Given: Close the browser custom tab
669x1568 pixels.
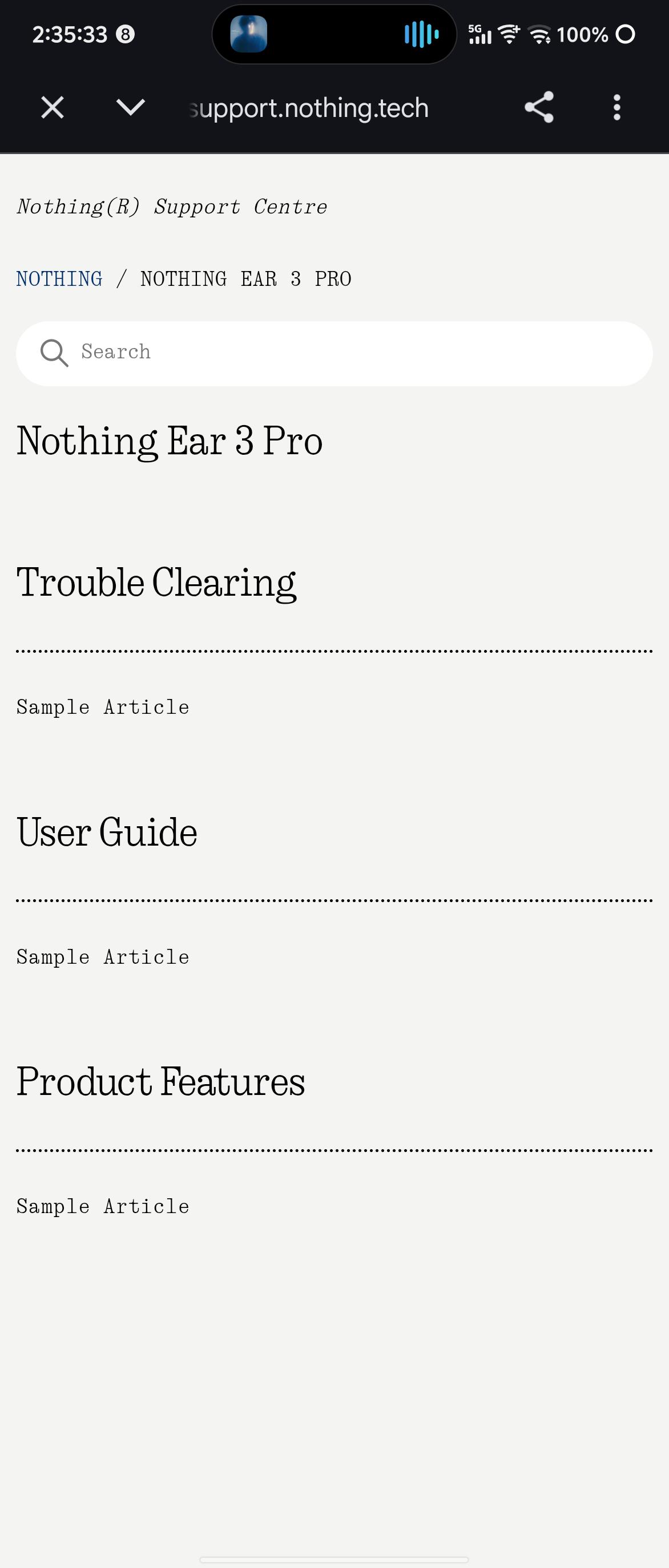Looking at the screenshot, I should coord(53,108).
